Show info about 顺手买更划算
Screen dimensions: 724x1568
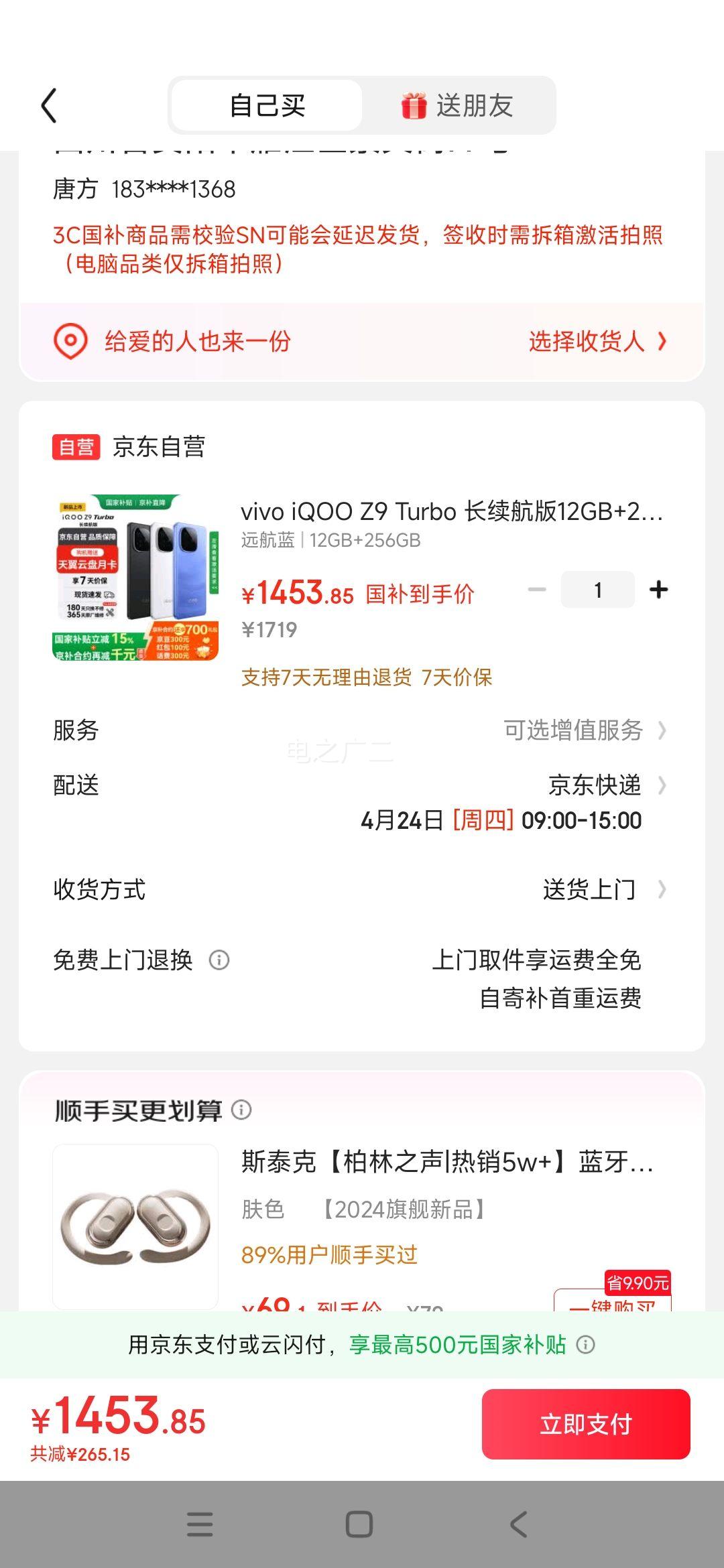(241, 1110)
